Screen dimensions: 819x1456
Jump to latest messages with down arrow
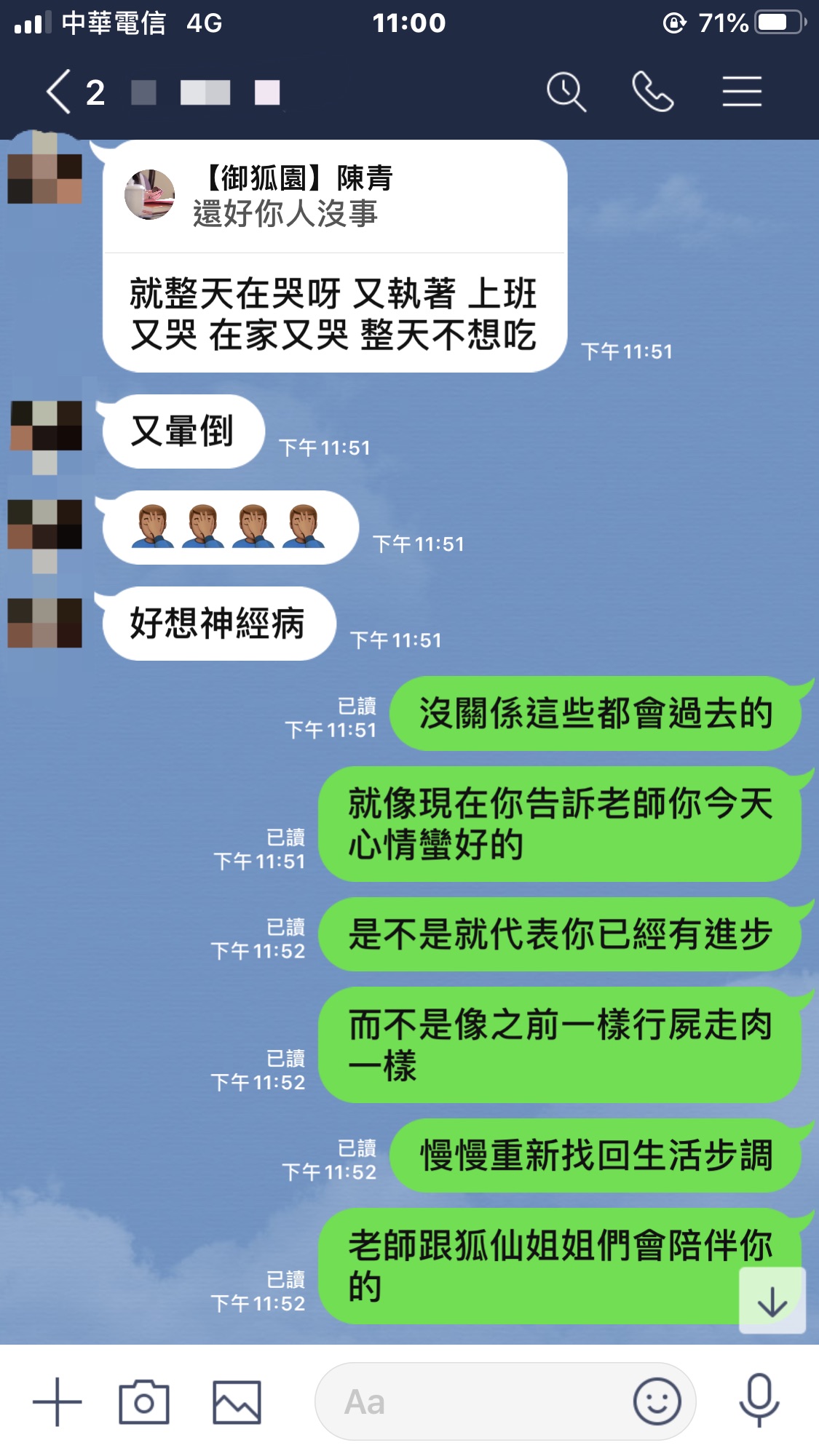coord(772,1300)
